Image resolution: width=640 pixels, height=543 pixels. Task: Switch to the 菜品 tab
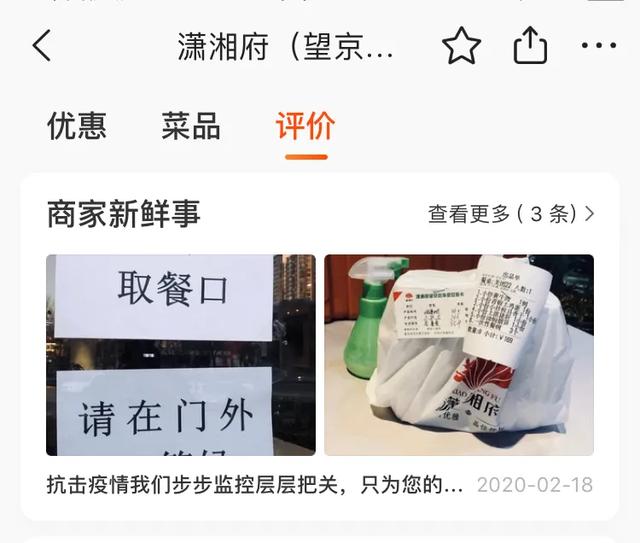click(x=191, y=127)
